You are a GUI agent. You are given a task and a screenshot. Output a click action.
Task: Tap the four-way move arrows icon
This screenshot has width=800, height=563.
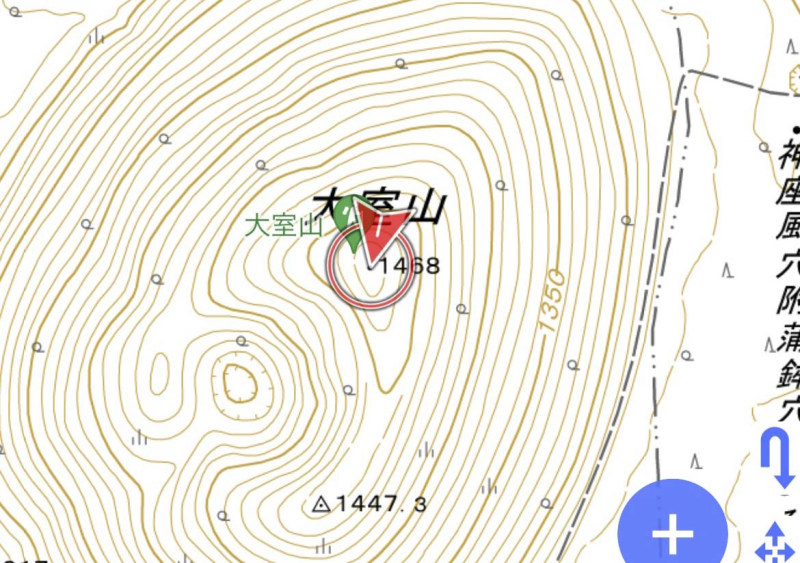(773, 543)
